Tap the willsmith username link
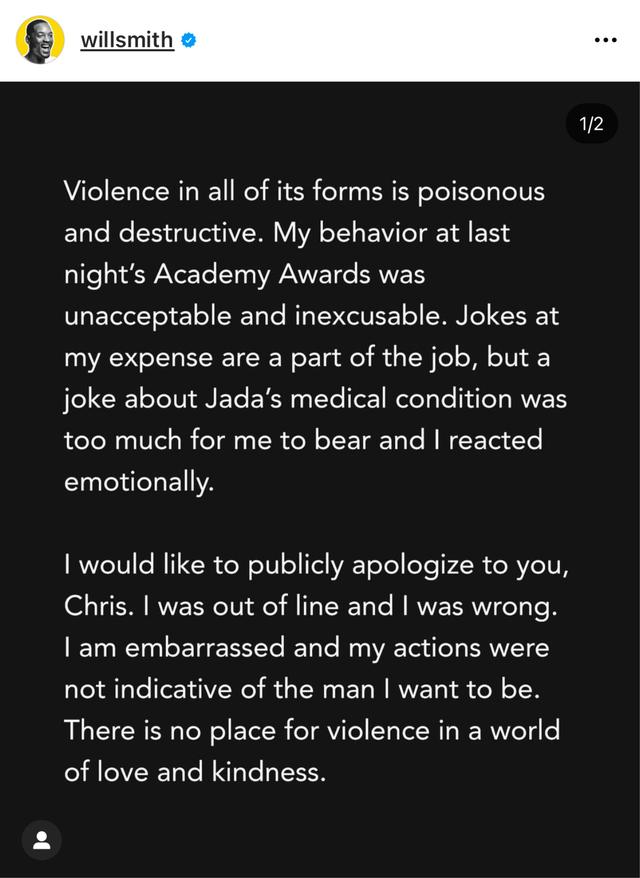 click(x=127, y=40)
